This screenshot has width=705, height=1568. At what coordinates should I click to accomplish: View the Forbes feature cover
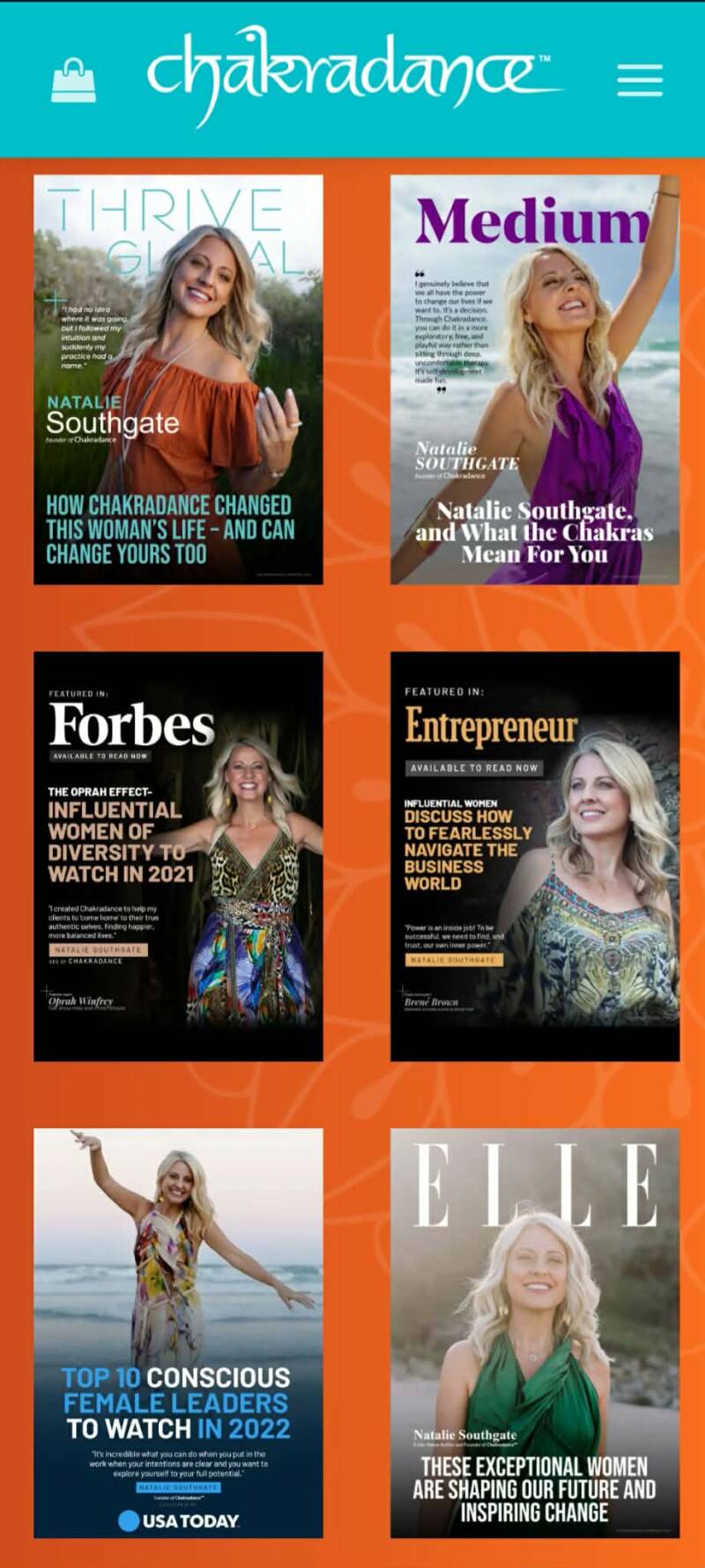point(178,856)
